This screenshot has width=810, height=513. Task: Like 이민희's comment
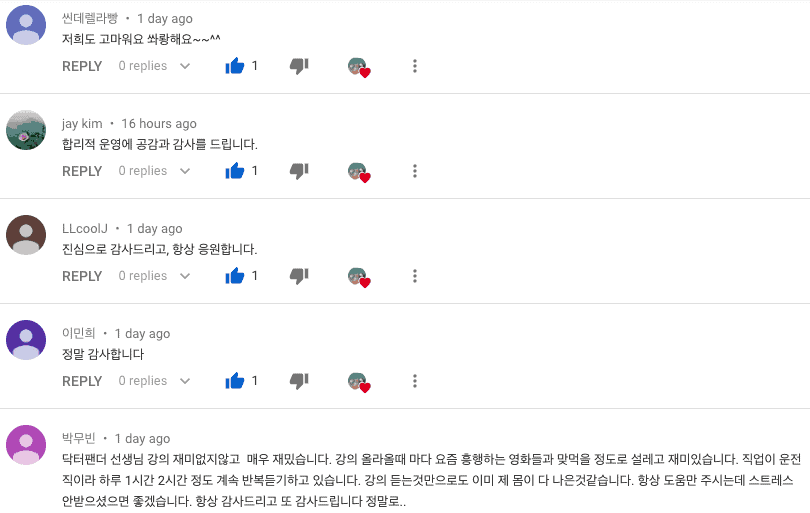point(235,381)
